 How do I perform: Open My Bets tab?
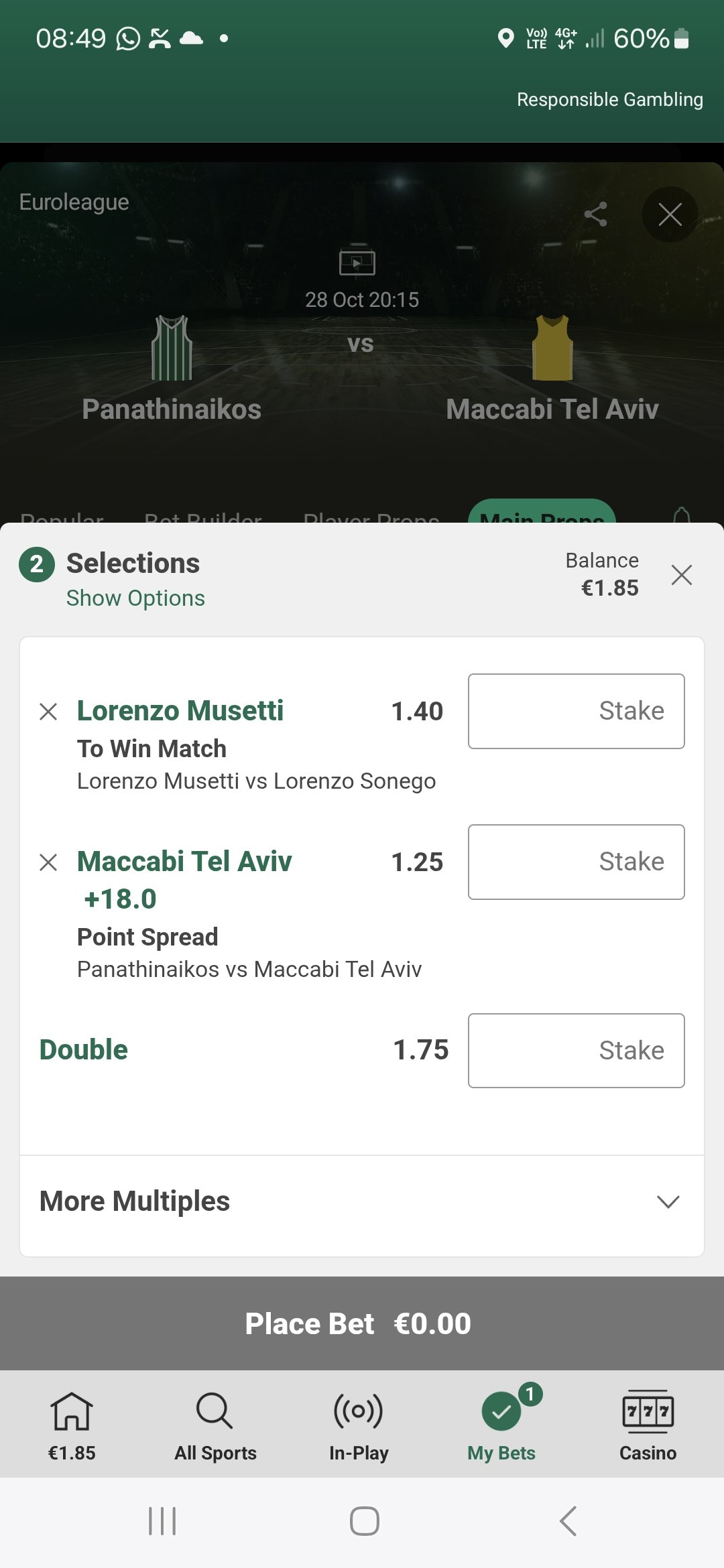(x=501, y=1424)
